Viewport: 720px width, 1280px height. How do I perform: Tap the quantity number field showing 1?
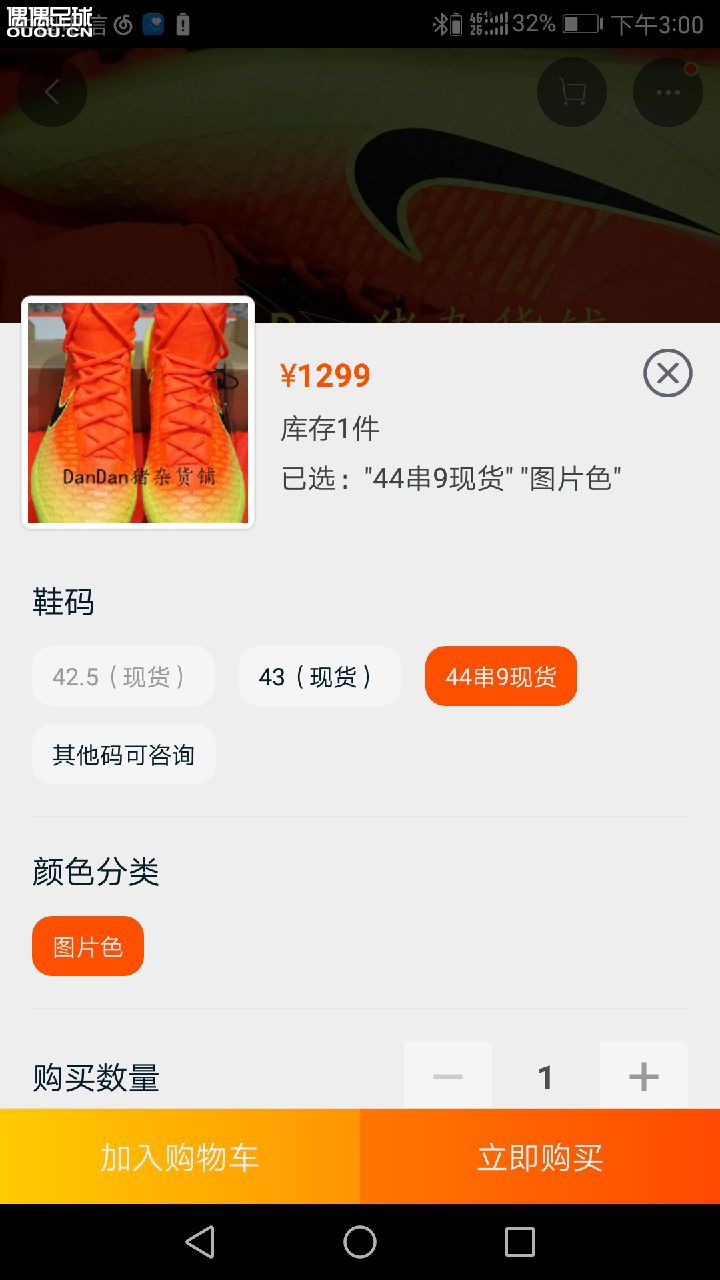(545, 1077)
